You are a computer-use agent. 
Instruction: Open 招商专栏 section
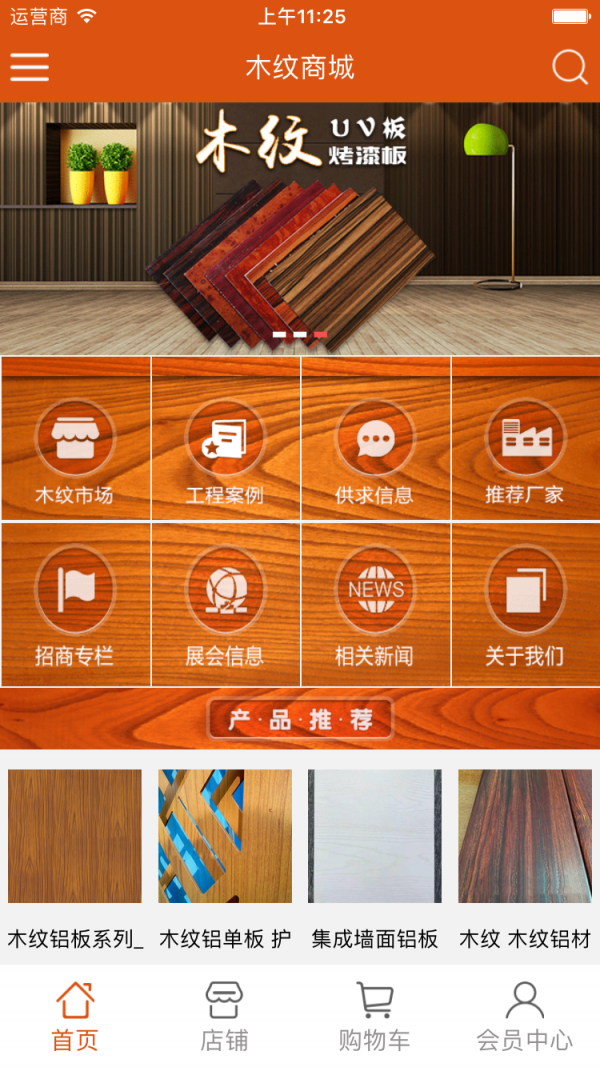[75, 605]
